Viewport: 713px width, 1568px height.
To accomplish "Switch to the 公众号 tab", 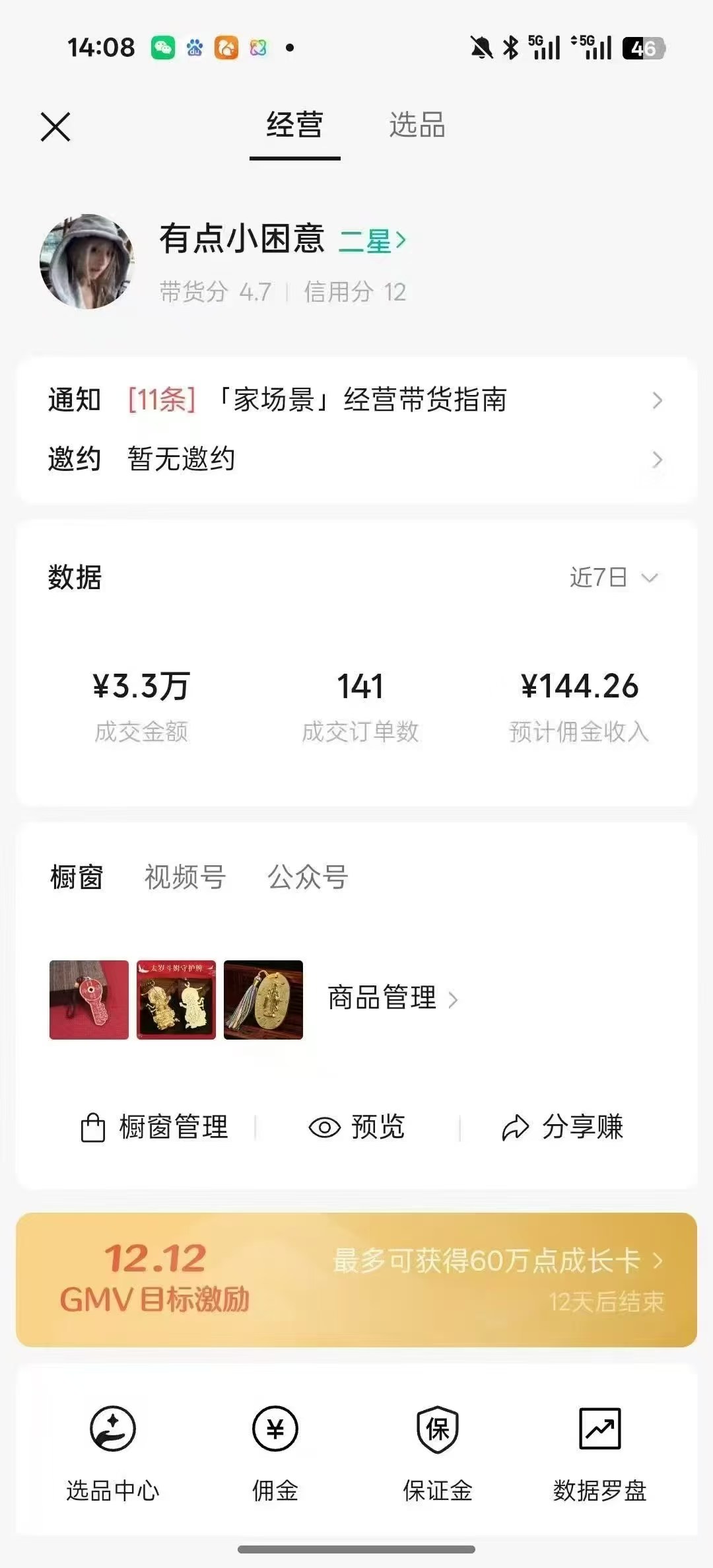I will [x=307, y=877].
